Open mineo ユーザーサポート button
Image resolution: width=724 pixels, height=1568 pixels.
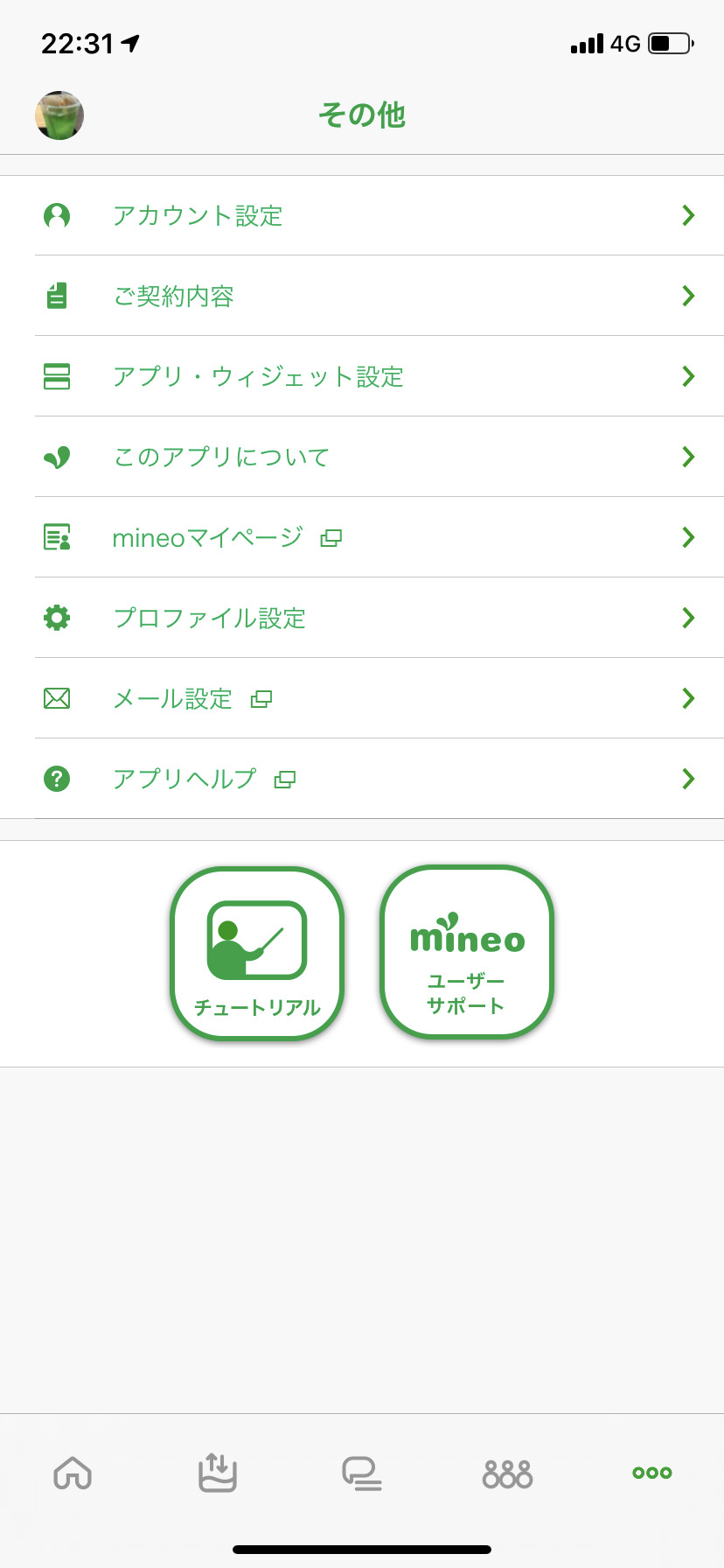[467, 952]
